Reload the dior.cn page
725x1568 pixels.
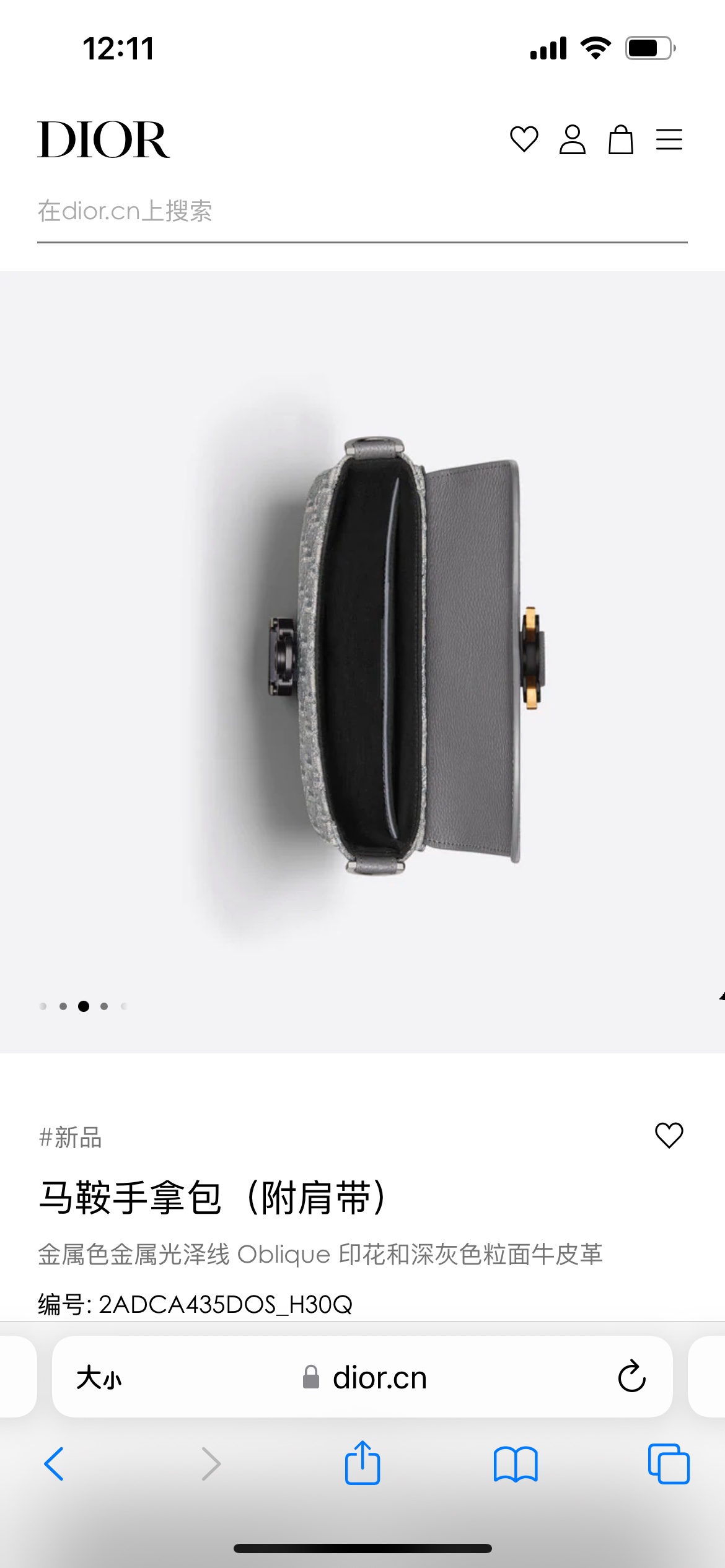[631, 1377]
